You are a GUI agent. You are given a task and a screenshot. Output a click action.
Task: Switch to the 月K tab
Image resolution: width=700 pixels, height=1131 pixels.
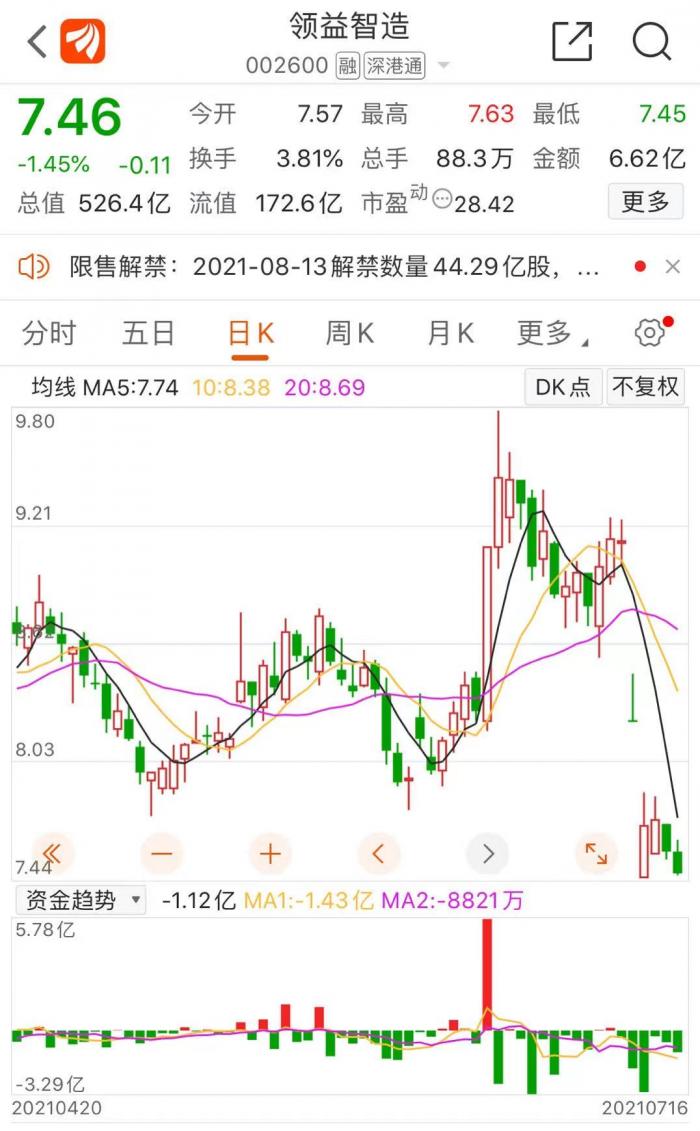pos(450,333)
